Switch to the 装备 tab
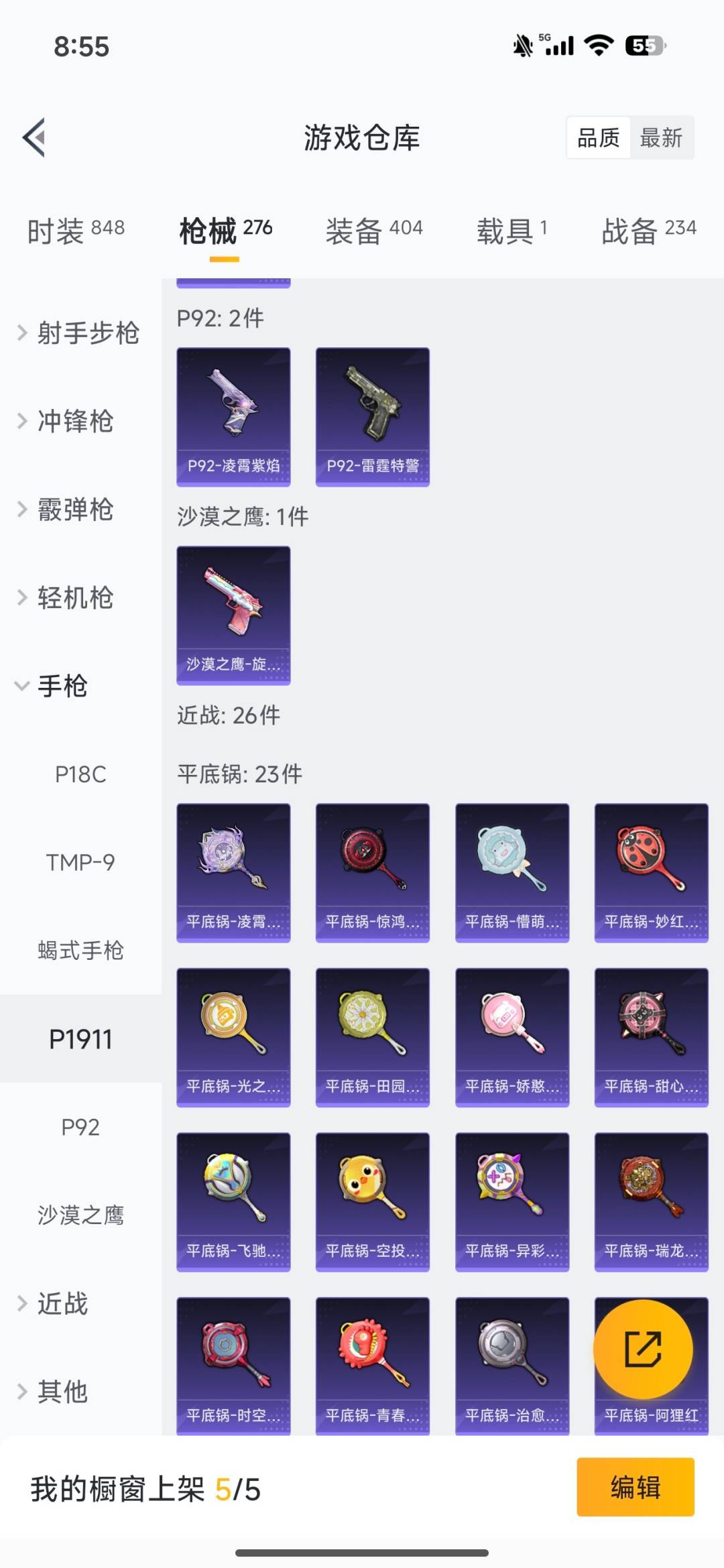Image resolution: width=724 pixels, height=1568 pixels. click(x=373, y=228)
